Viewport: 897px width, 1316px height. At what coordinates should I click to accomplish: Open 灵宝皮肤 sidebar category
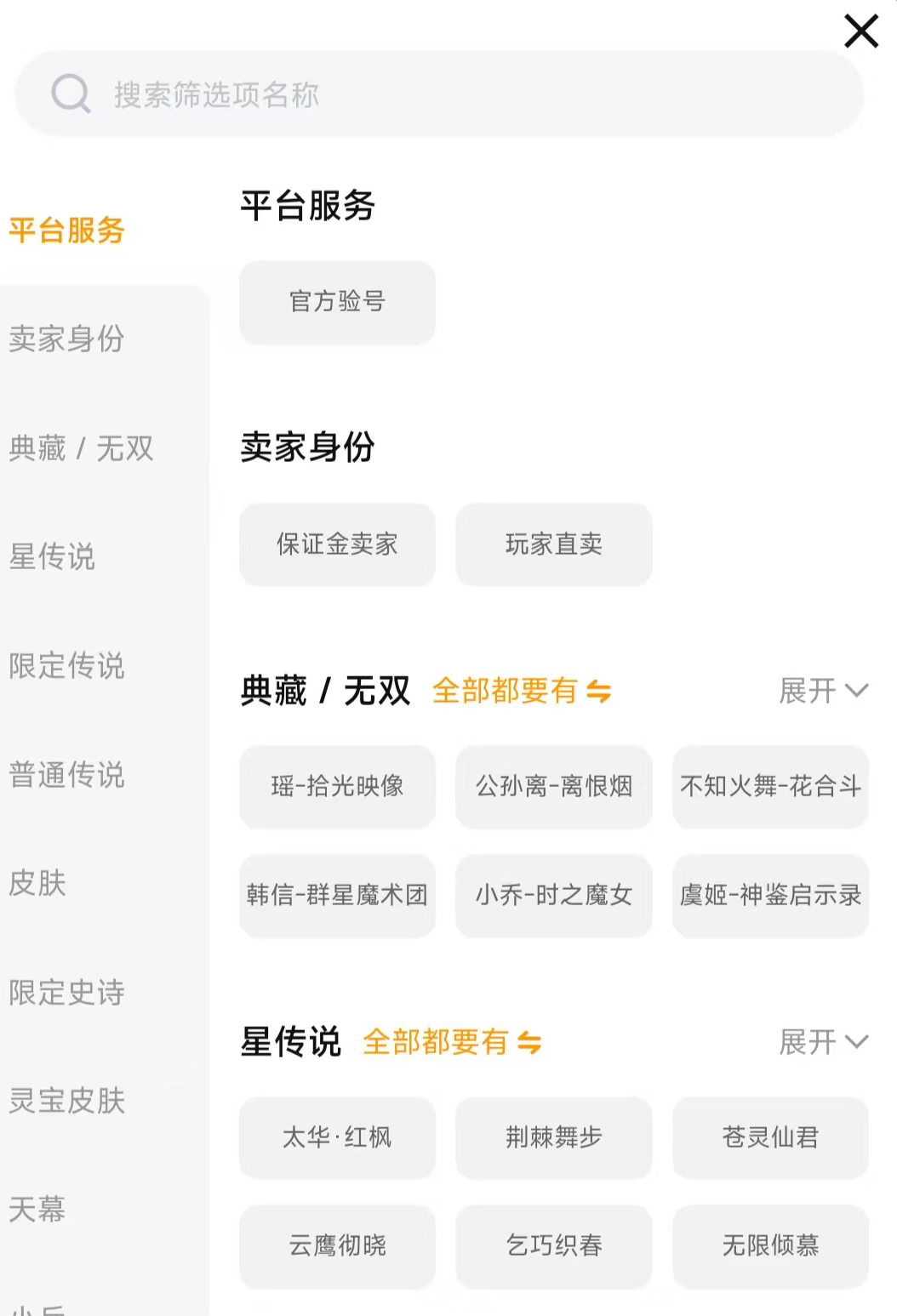click(x=66, y=1101)
